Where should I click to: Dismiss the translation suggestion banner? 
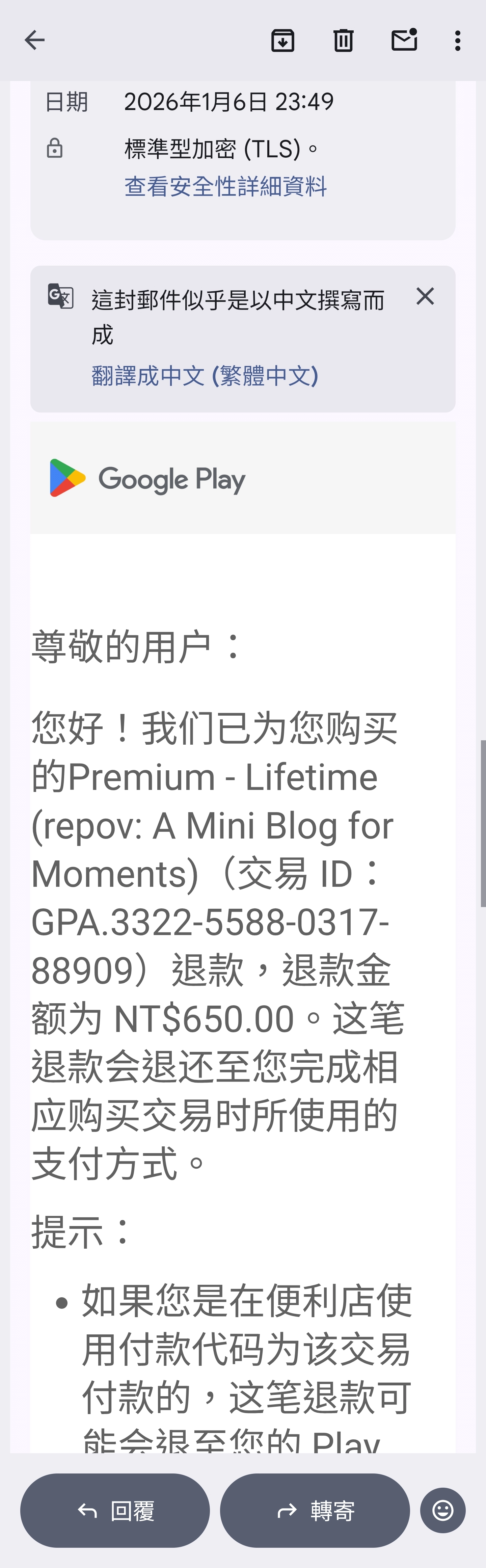(425, 296)
